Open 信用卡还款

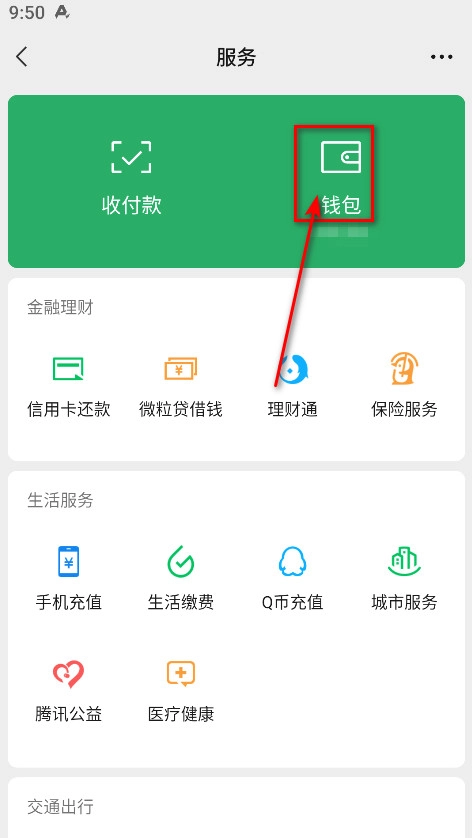pyautogui.click(x=68, y=386)
